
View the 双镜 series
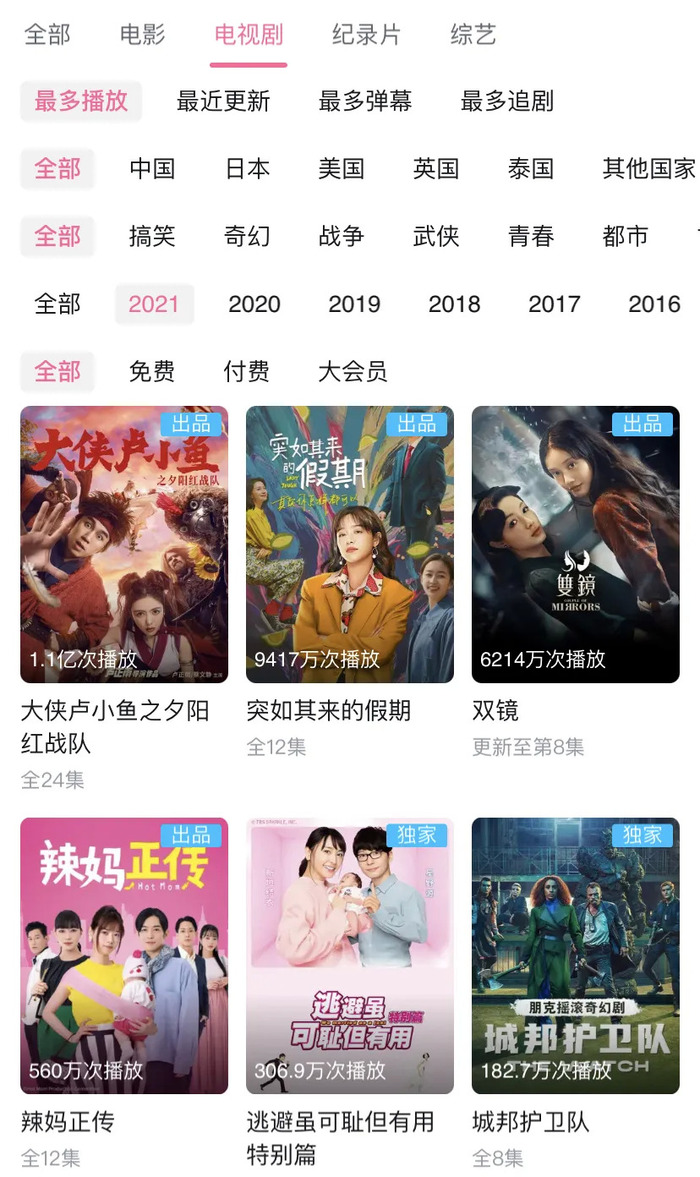tap(575, 544)
